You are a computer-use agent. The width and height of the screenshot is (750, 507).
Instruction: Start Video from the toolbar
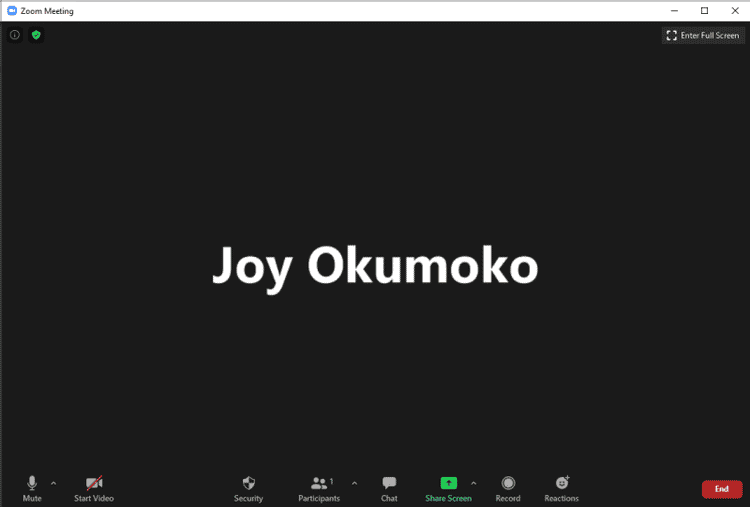[94, 488]
